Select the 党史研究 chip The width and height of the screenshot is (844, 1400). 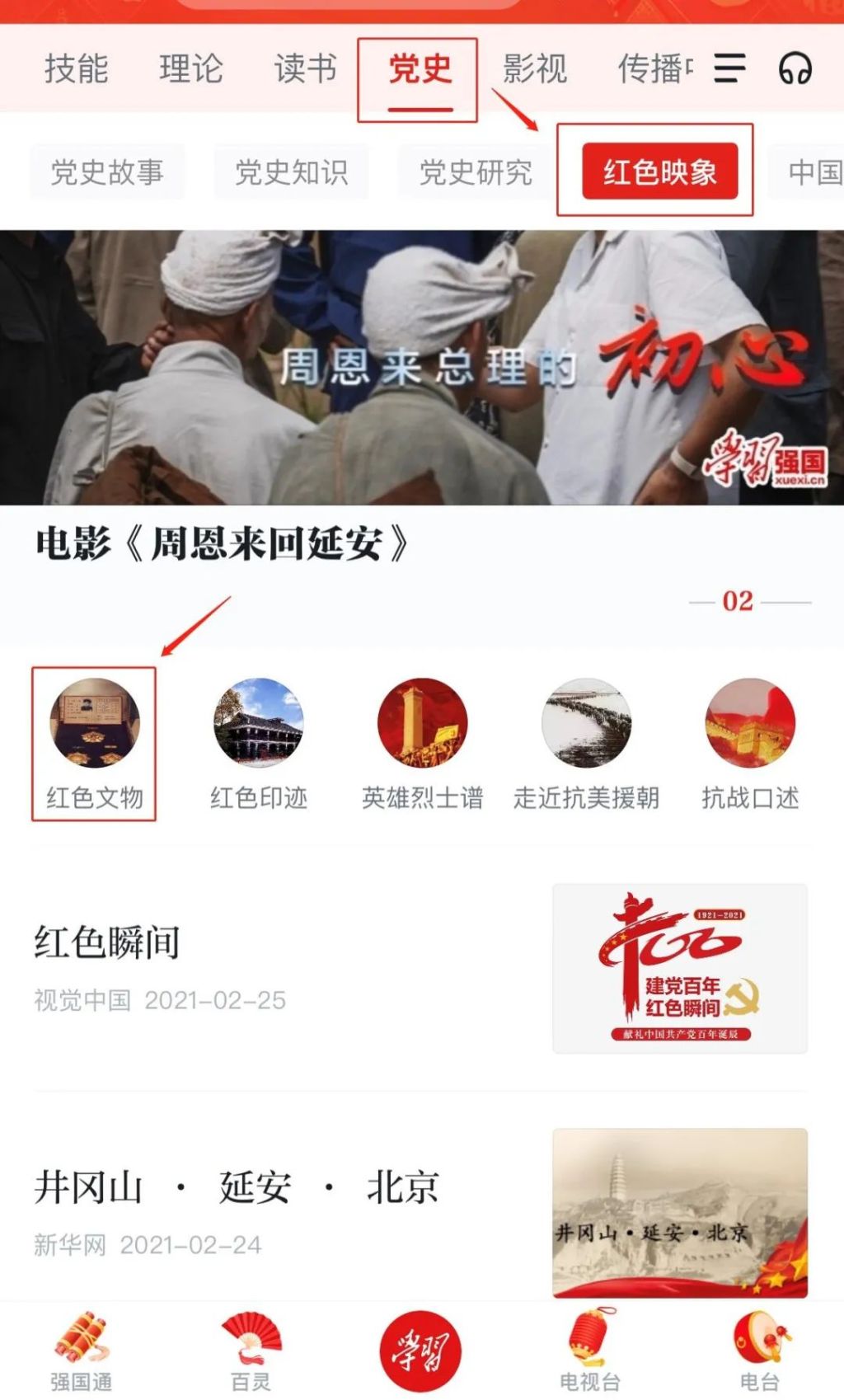tap(476, 172)
